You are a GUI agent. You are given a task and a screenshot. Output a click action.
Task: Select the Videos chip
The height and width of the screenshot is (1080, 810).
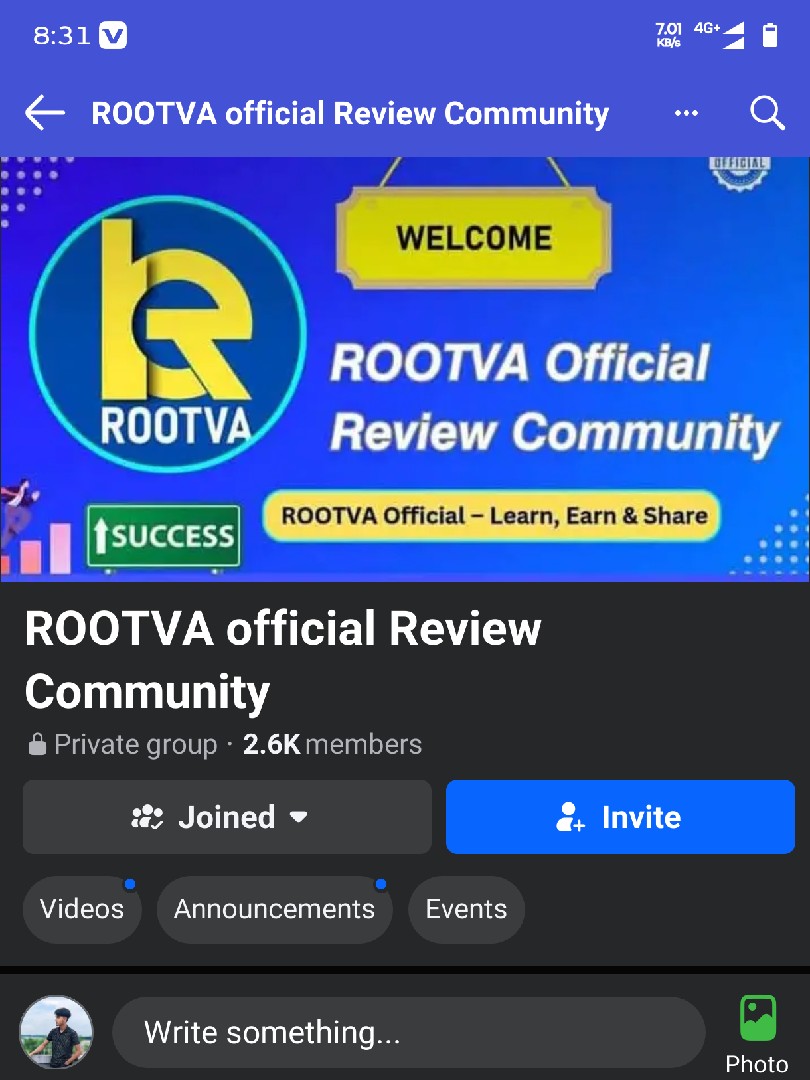pos(82,909)
